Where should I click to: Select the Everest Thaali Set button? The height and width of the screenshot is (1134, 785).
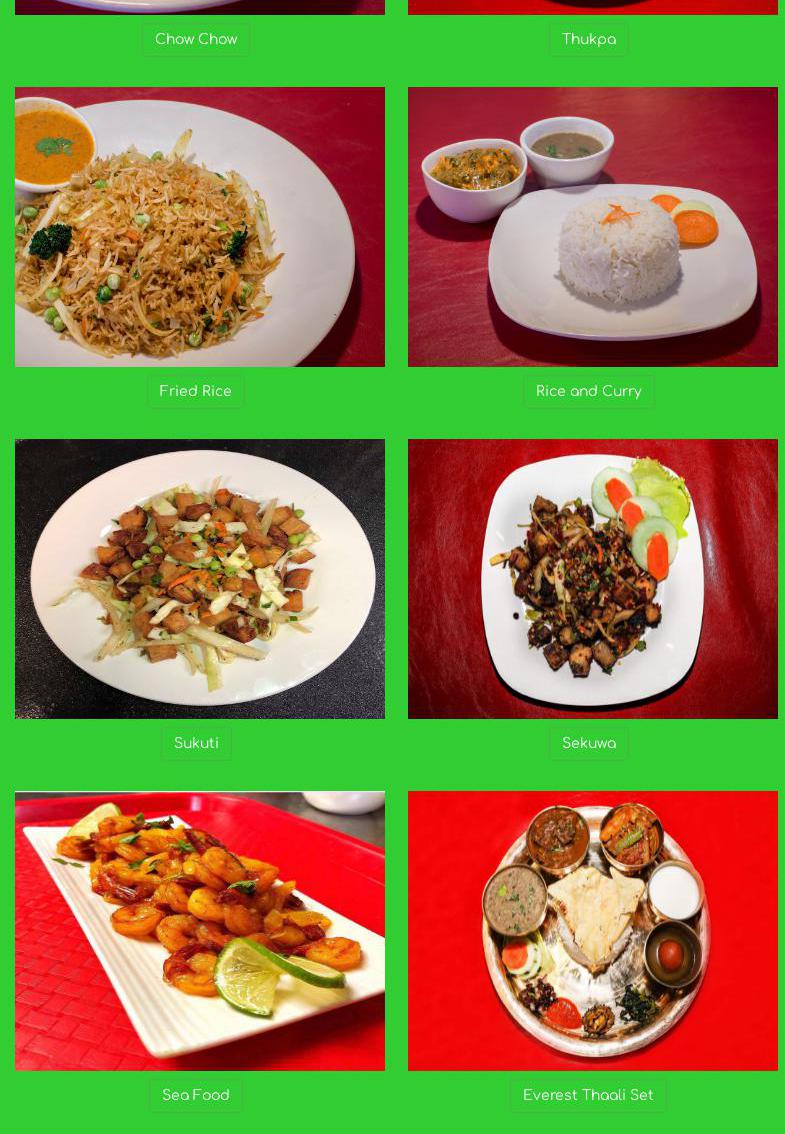click(x=588, y=1096)
